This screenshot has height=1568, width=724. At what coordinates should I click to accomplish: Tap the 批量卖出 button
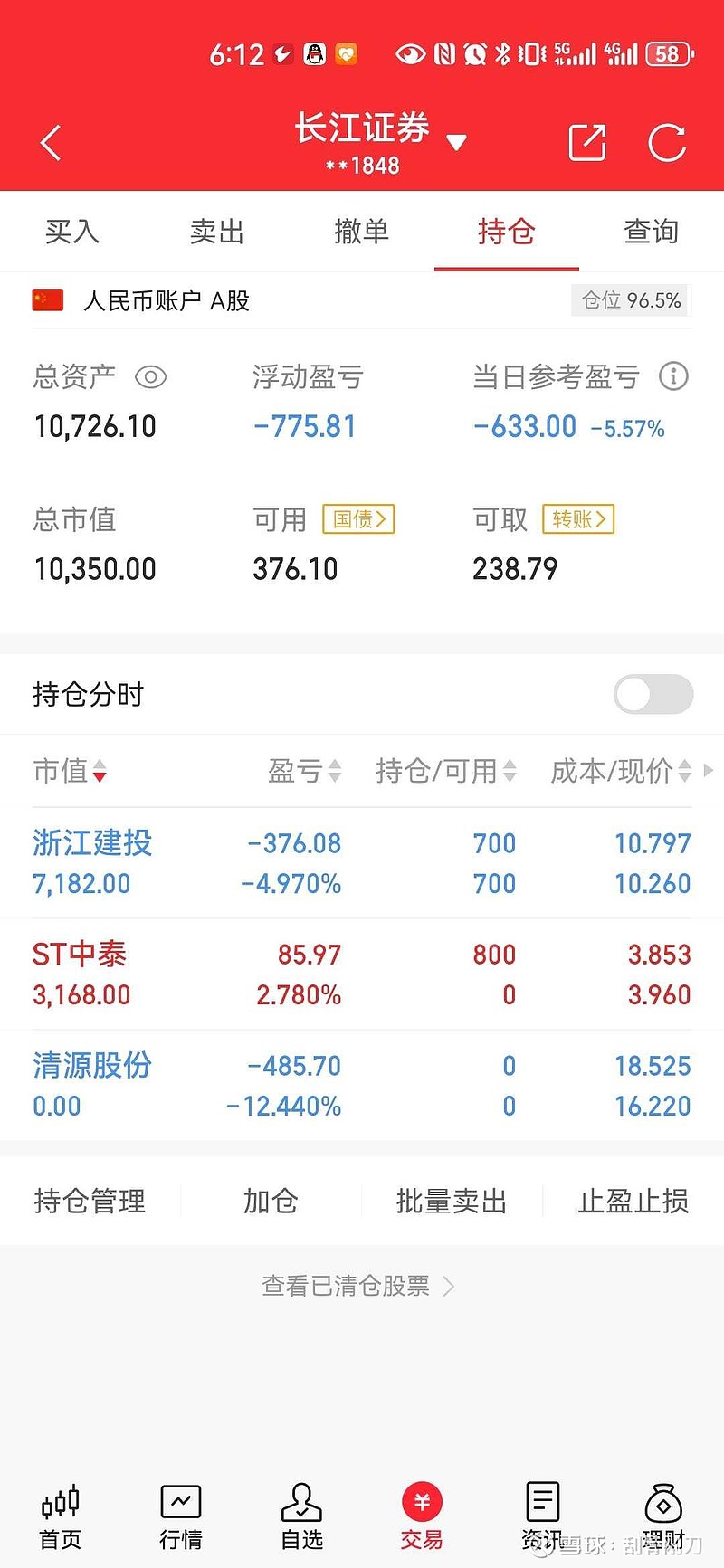pyautogui.click(x=451, y=1201)
